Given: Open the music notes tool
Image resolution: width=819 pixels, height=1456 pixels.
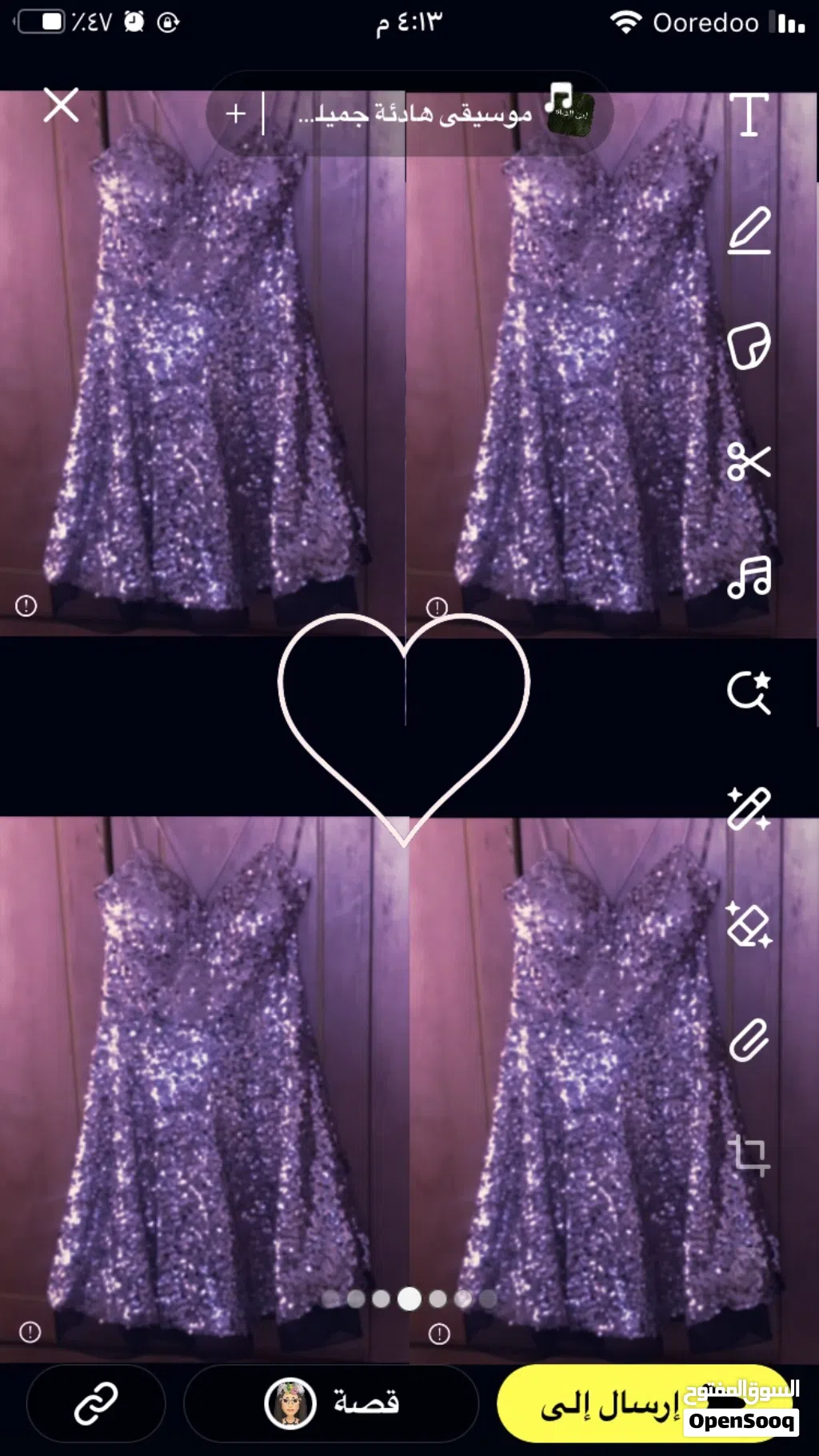Looking at the screenshot, I should click(749, 577).
